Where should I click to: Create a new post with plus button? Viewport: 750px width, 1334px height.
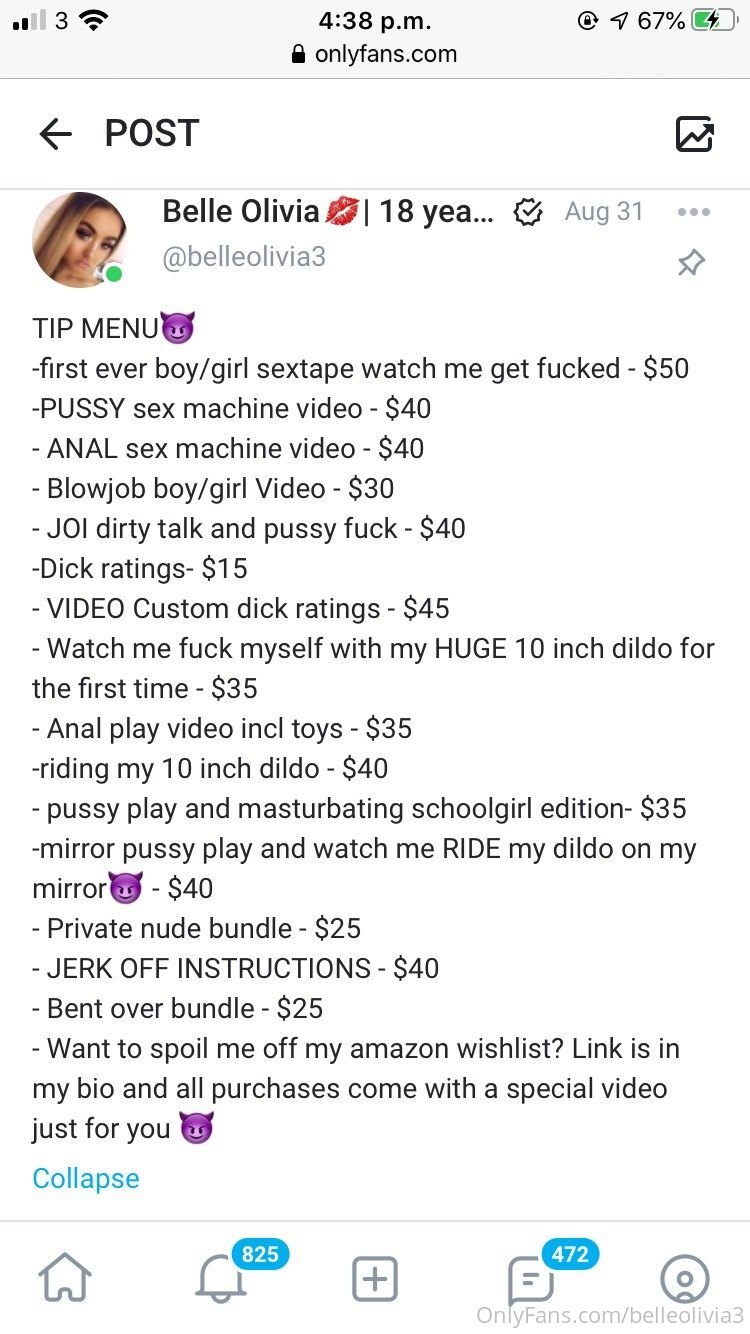tap(375, 1279)
